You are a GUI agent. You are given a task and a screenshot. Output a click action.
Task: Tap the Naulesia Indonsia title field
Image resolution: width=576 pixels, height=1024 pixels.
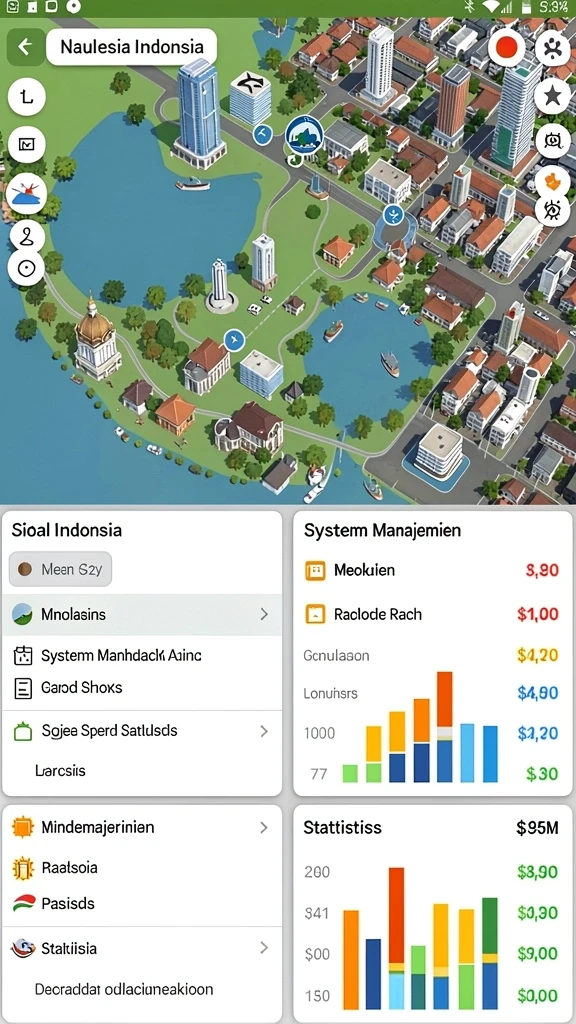tap(132, 47)
